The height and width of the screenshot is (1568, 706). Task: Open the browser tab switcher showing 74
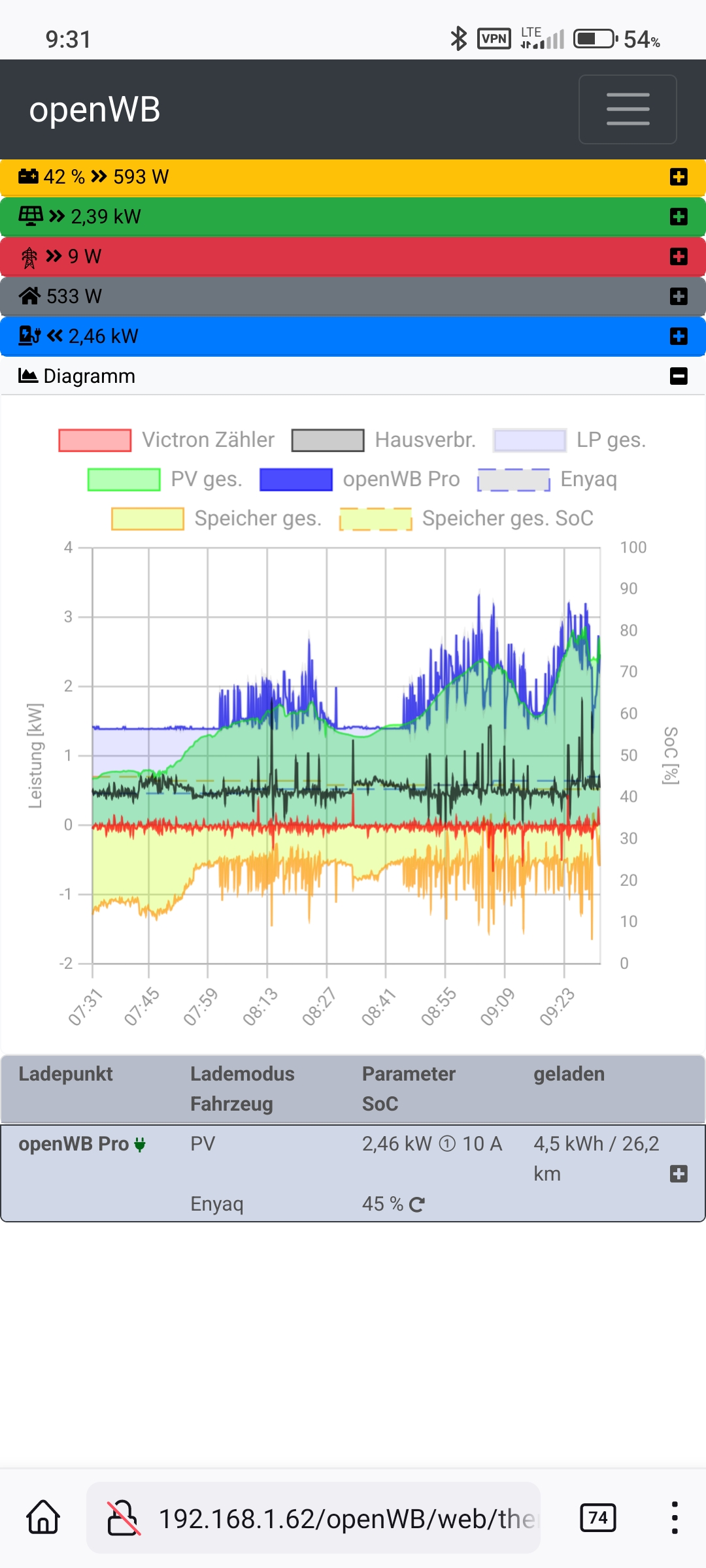[597, 1518]
